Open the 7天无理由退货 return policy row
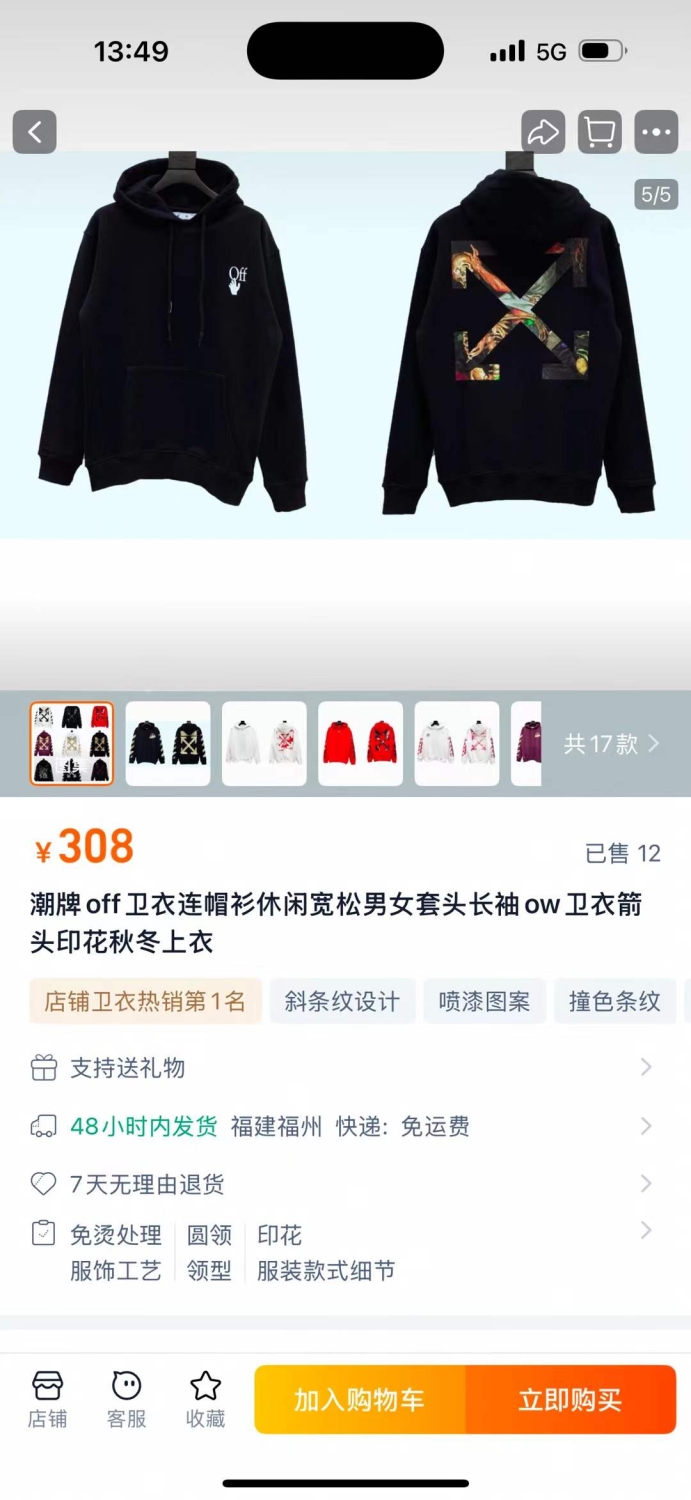 click(345, 1185)
